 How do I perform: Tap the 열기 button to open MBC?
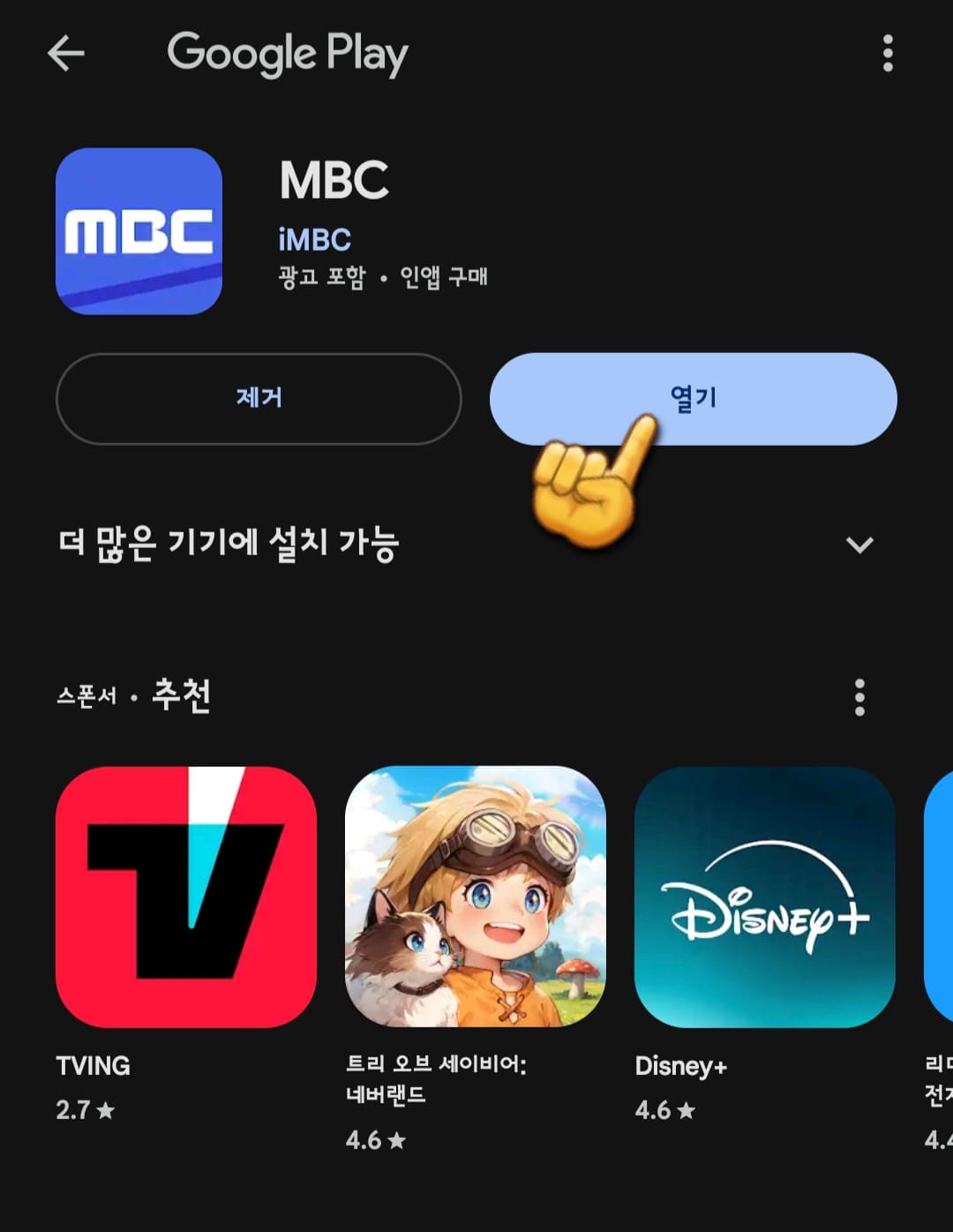coord(694,399)
